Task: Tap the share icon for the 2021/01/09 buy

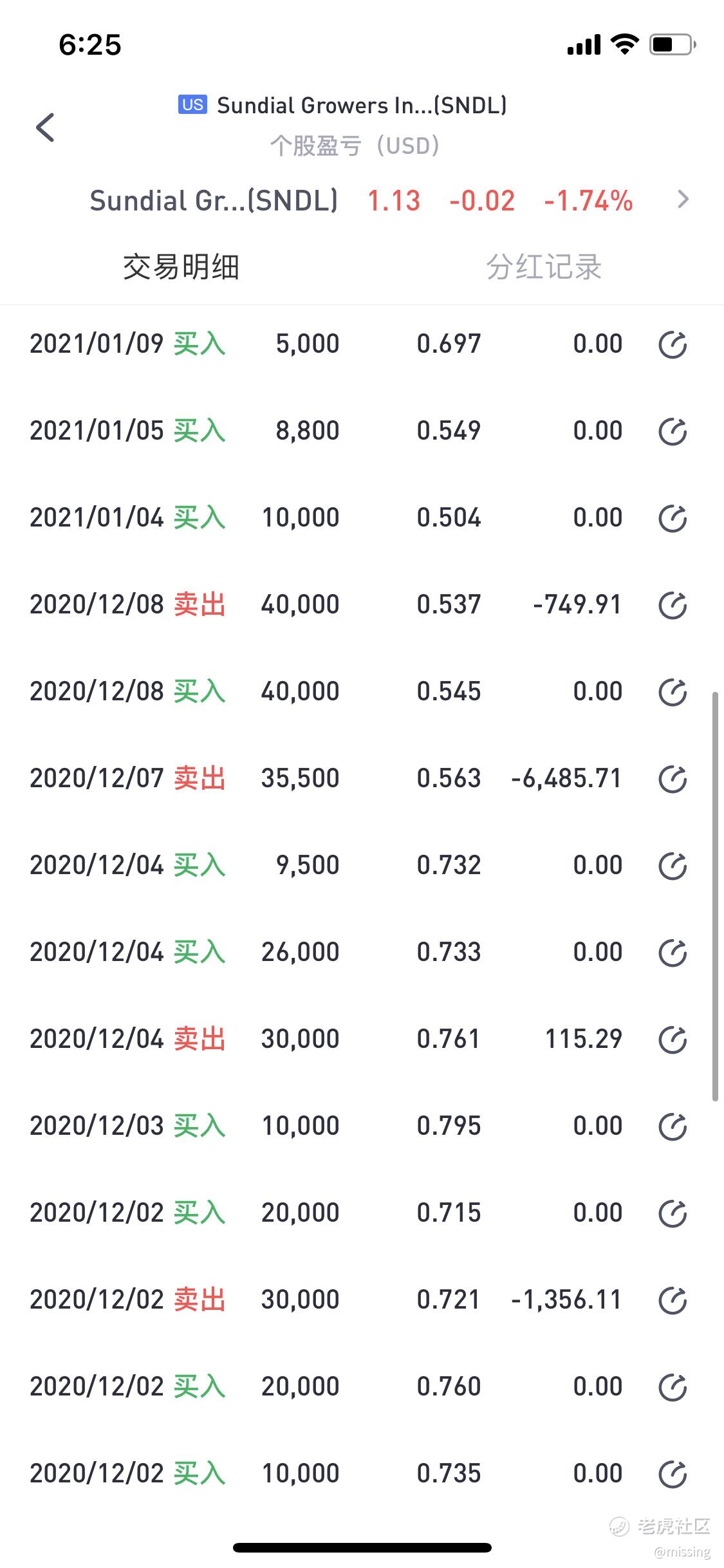Action: (673, 344)
